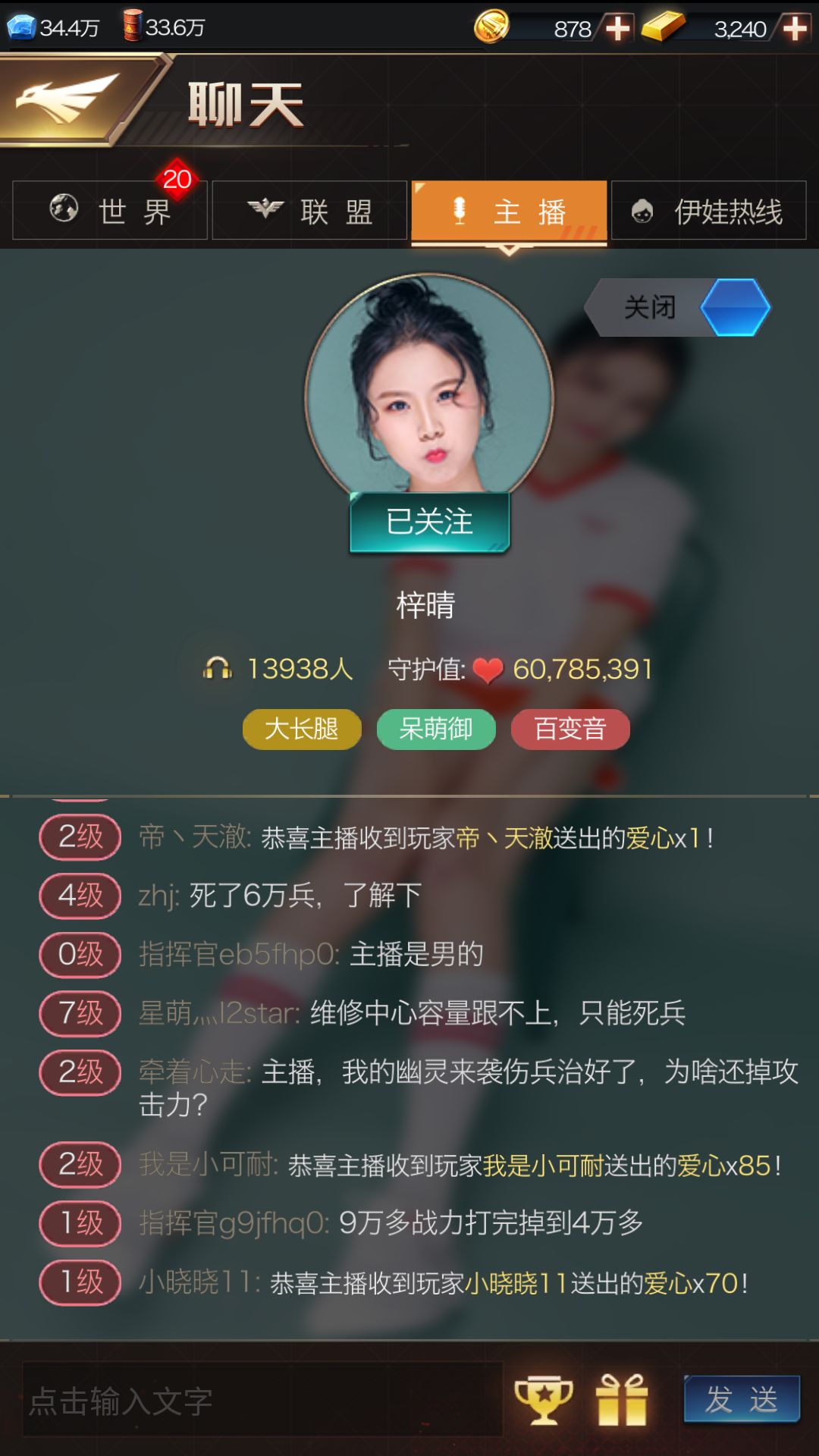
Task: Tap the 呆萌御 tag chip
Action: tap(436, 730)
